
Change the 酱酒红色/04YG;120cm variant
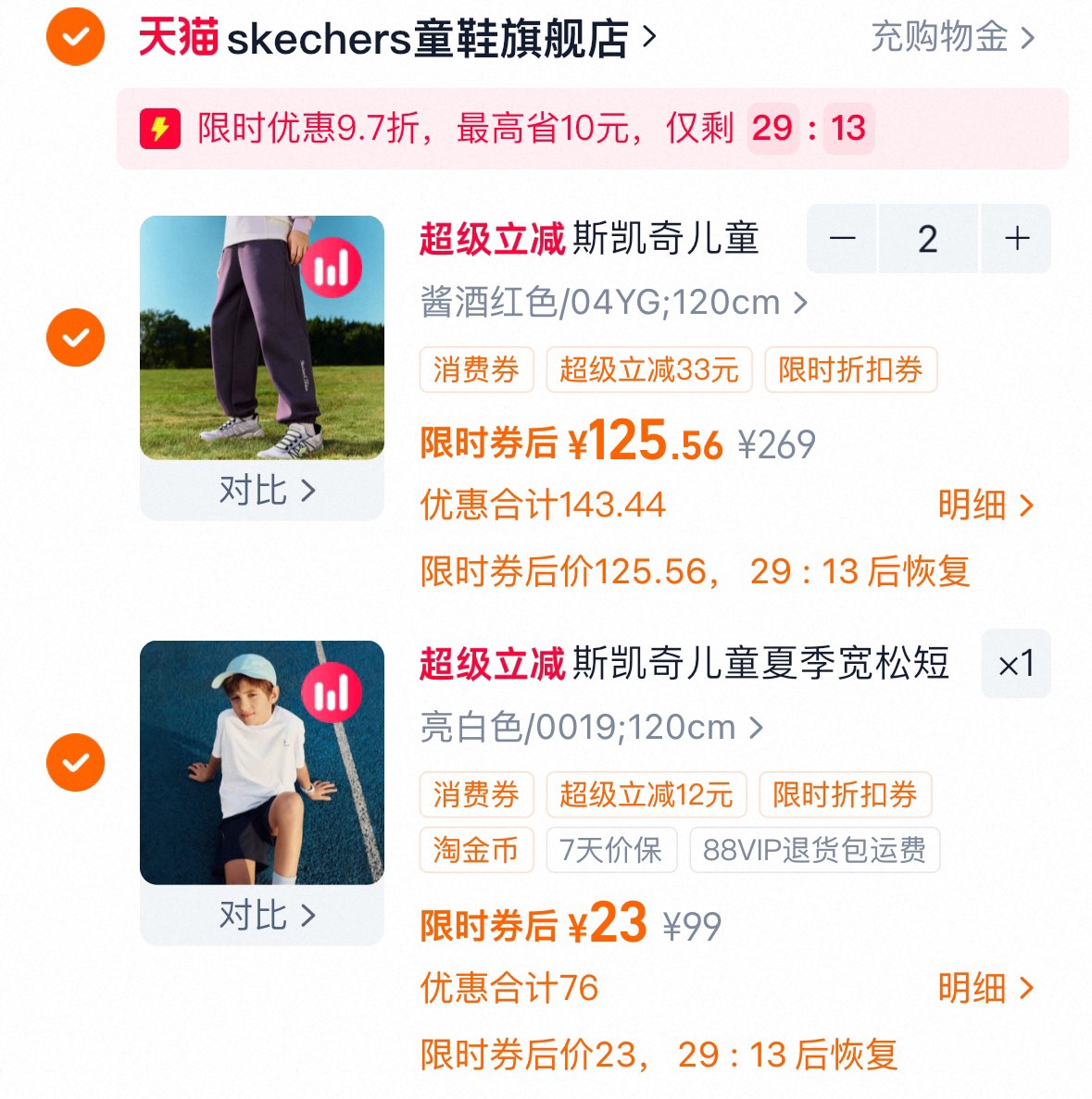click(x=613, y=303)
